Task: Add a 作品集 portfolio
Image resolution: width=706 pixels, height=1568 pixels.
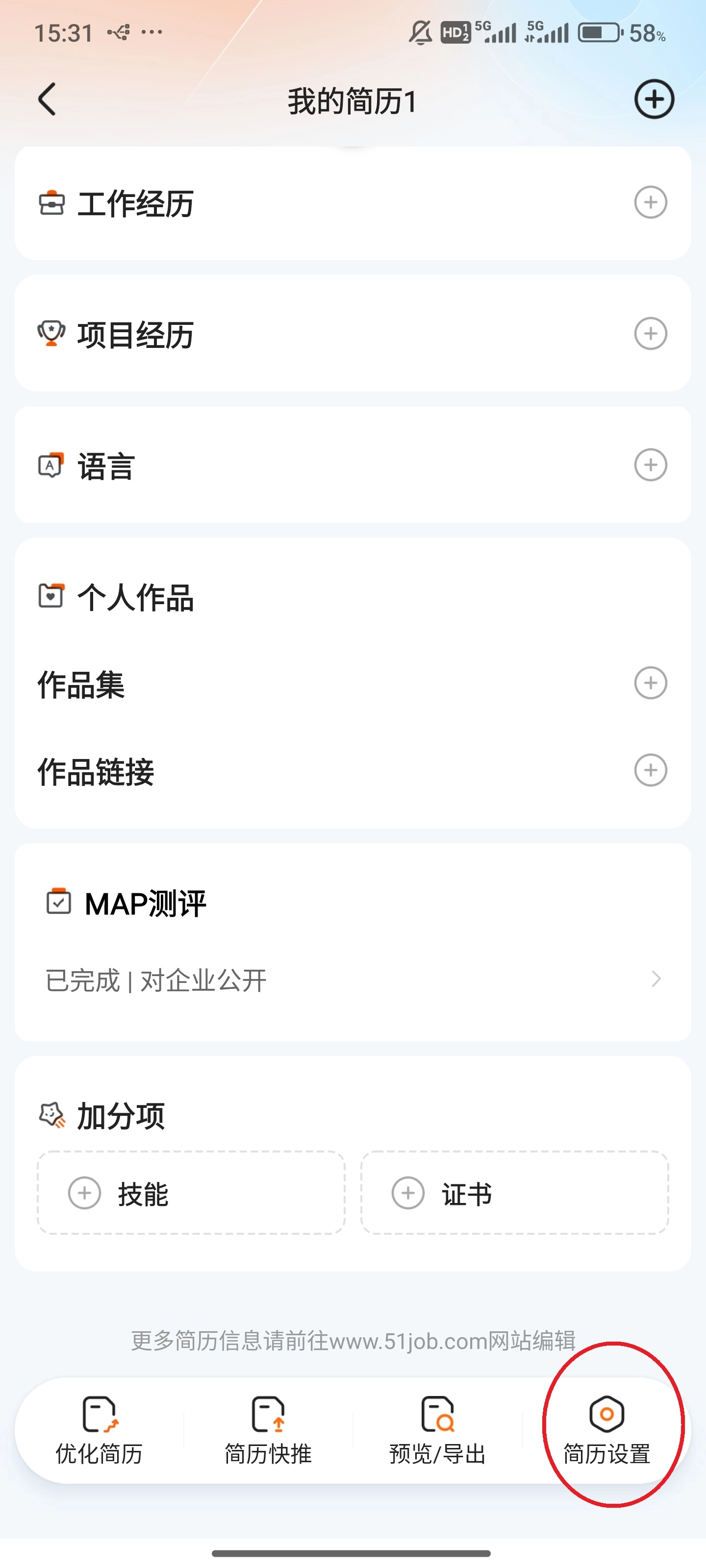Action: 650,683
